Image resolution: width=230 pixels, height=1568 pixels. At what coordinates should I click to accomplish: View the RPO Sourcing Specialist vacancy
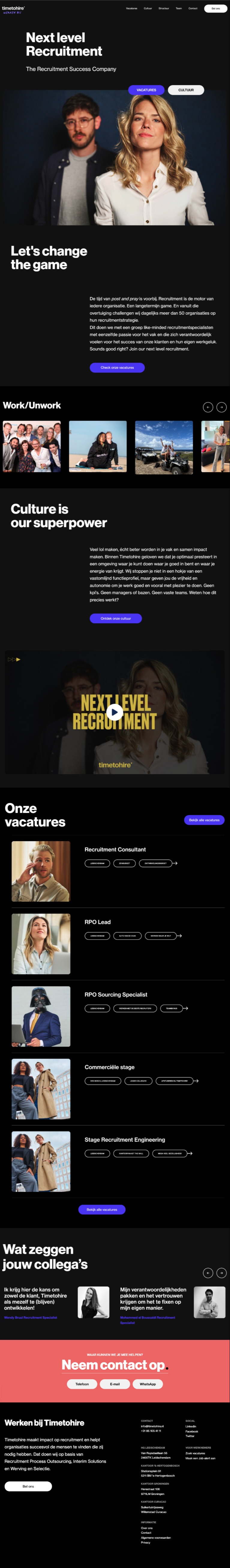115,994
